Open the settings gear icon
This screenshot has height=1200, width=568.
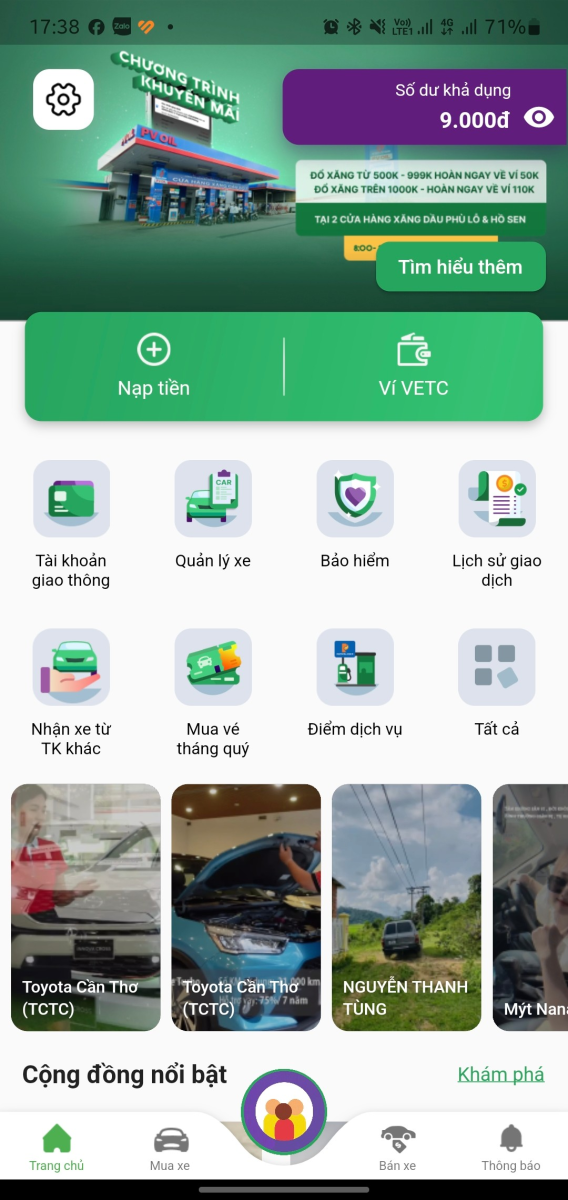63,99
